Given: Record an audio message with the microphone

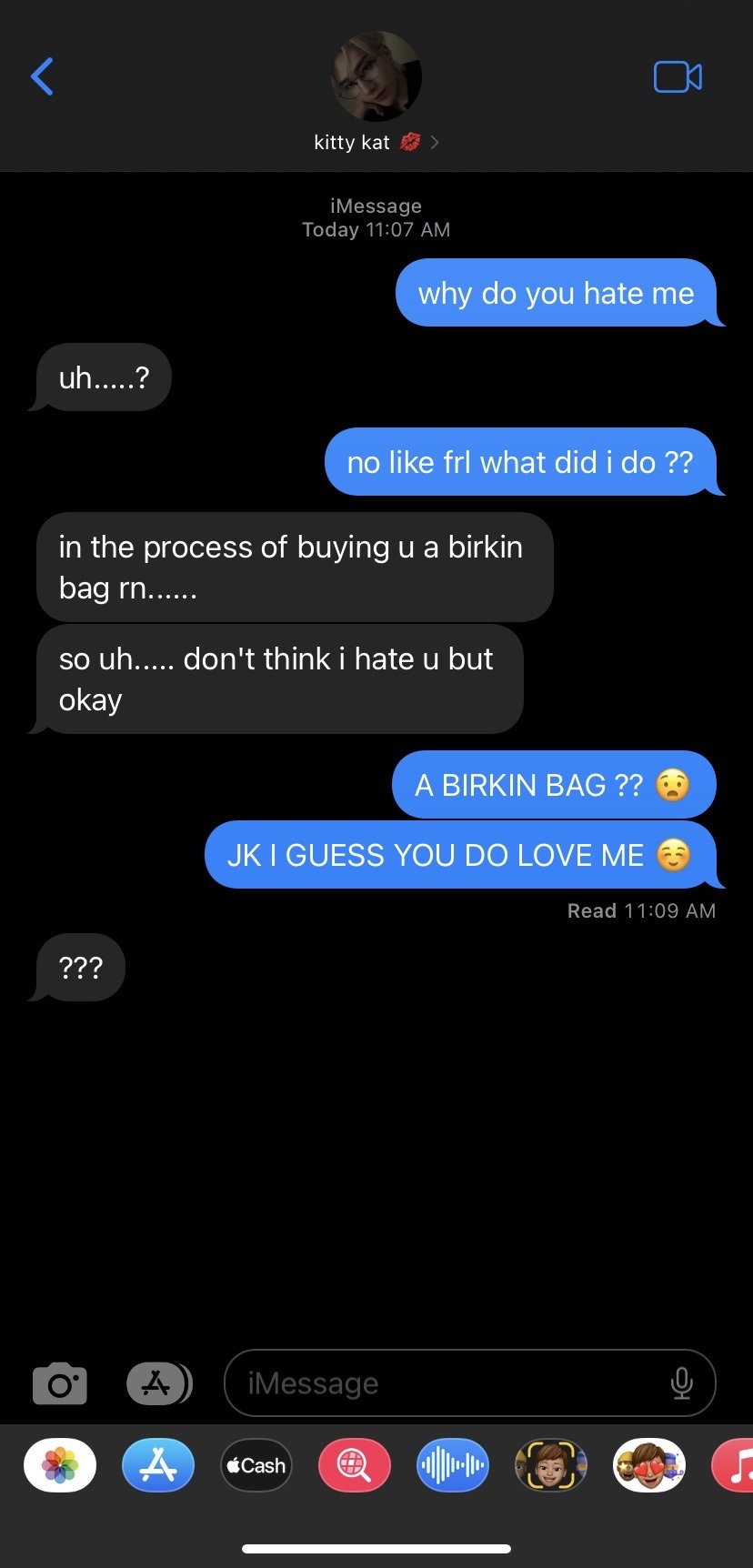Looking at the screenshot, I should tap(681, 1384).
